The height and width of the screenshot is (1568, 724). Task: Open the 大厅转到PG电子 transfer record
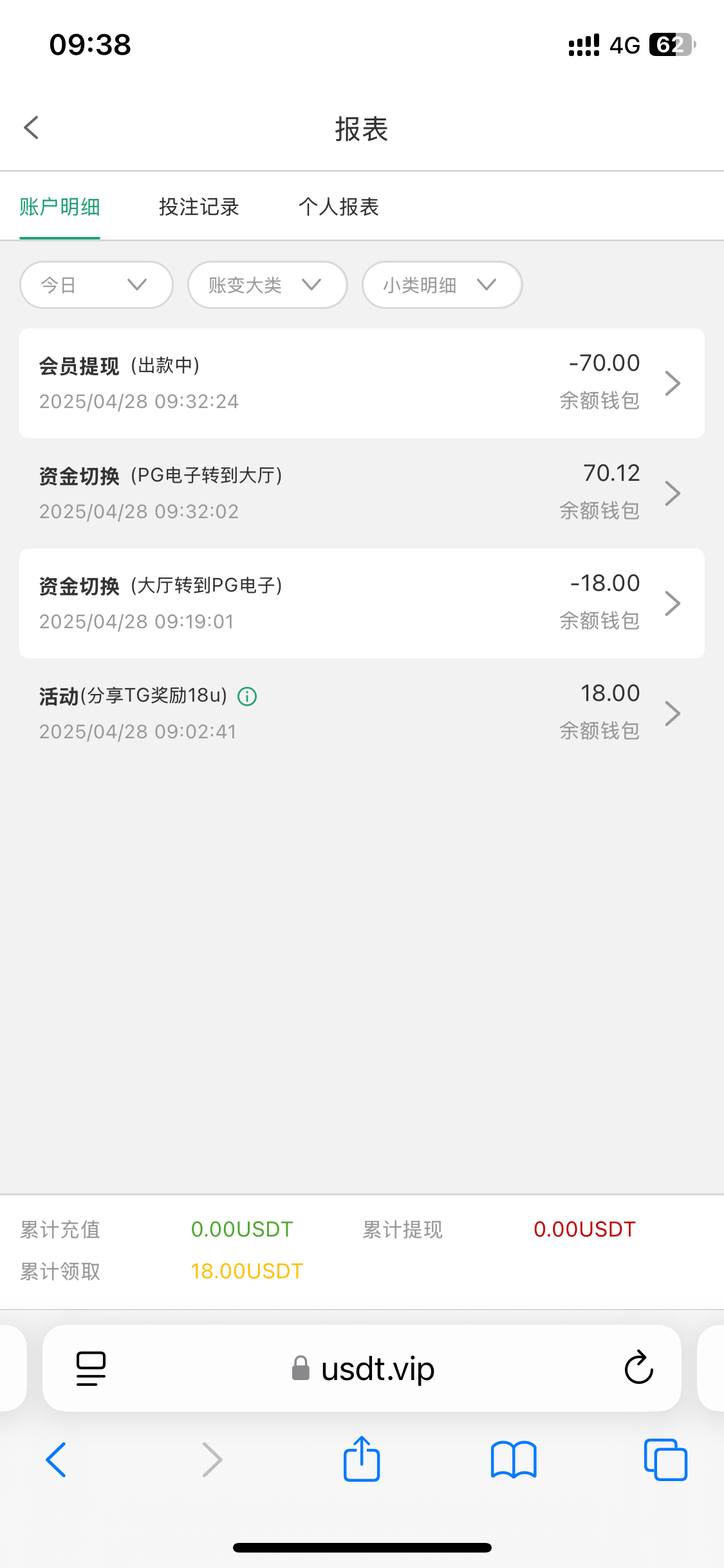(362, 603)
